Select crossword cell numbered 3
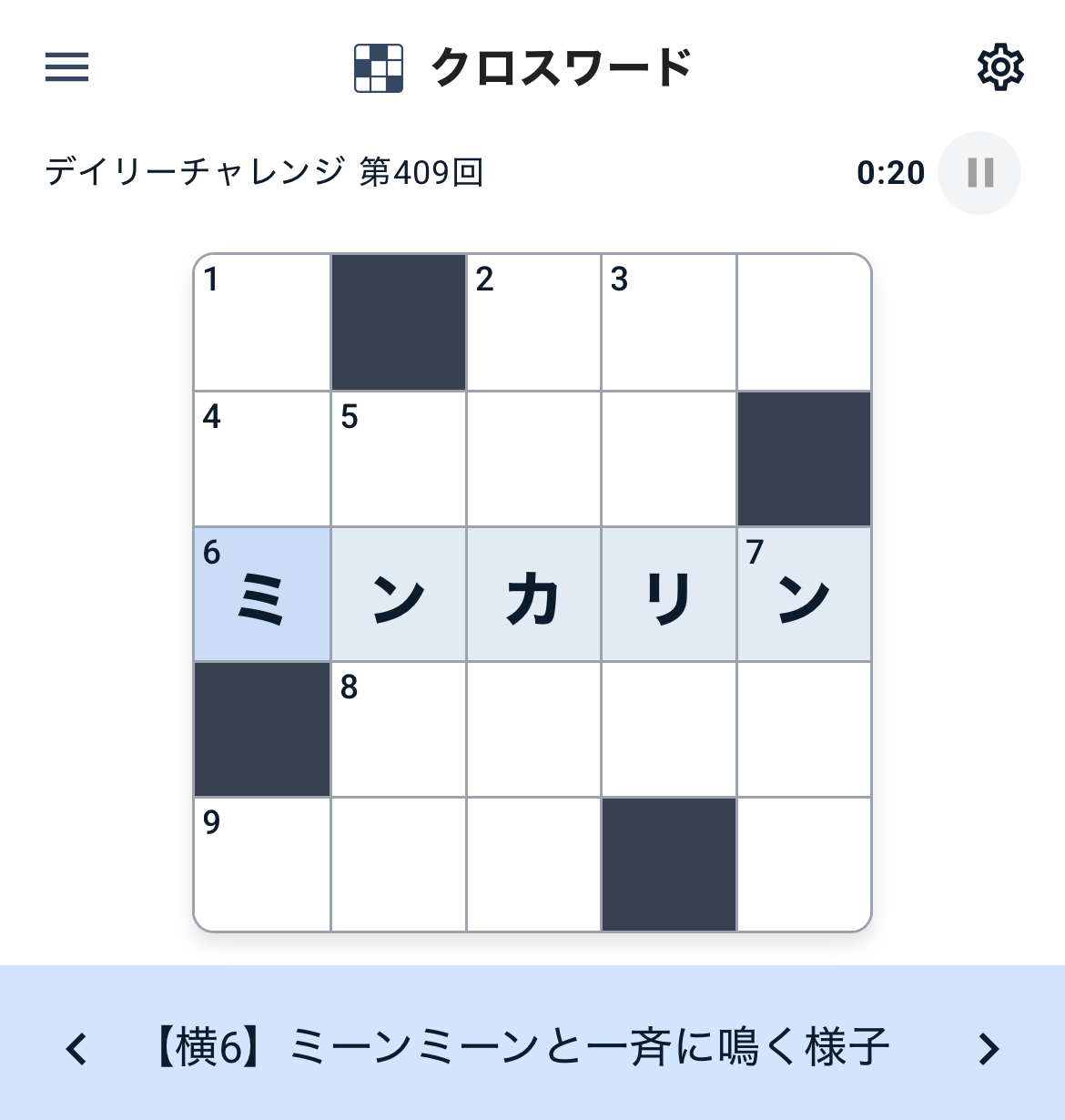The width and height of the screenshot is (1065, 1120). (x=669, y=323)
